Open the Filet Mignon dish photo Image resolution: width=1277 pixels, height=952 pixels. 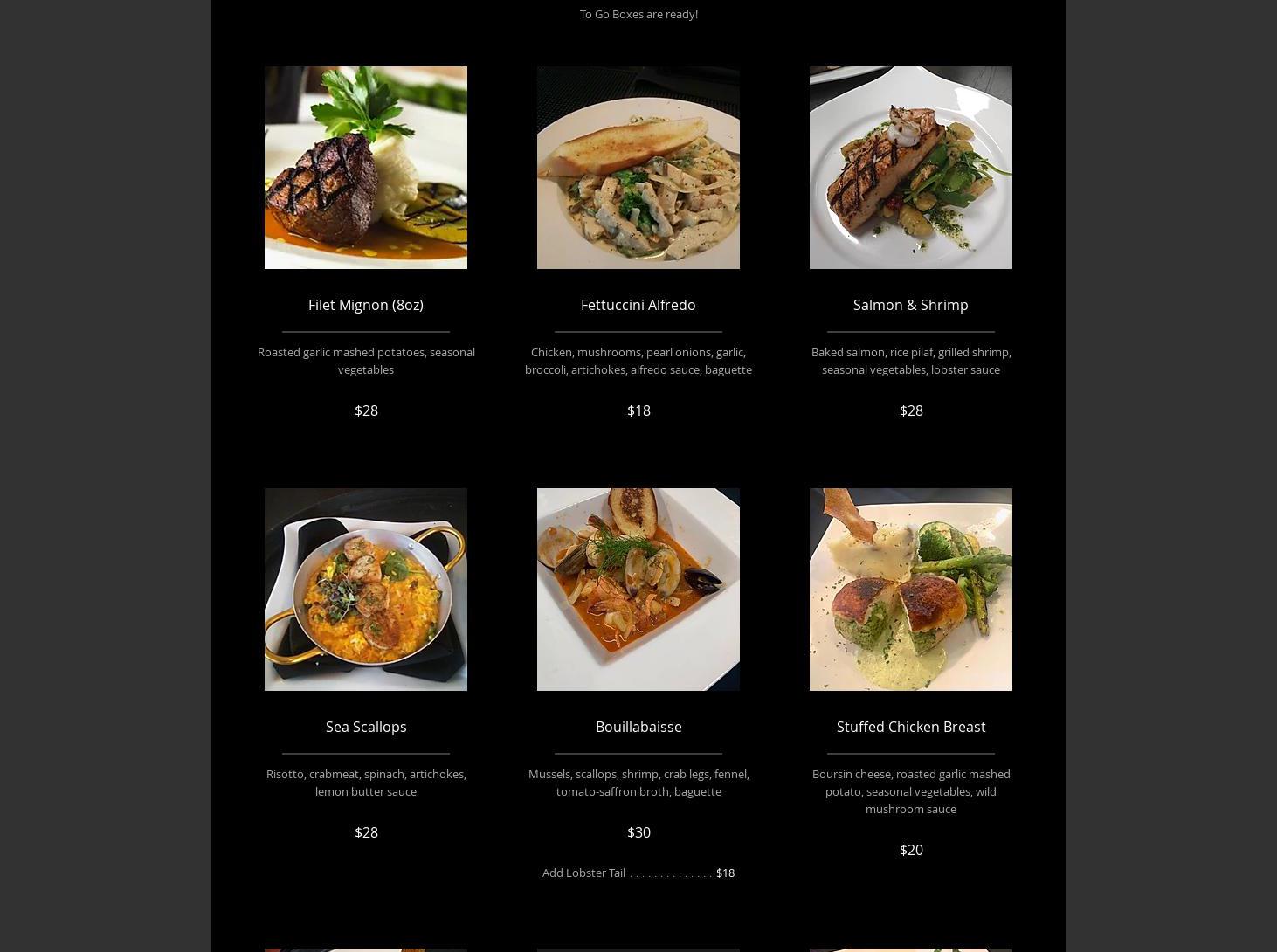point(366,168)
